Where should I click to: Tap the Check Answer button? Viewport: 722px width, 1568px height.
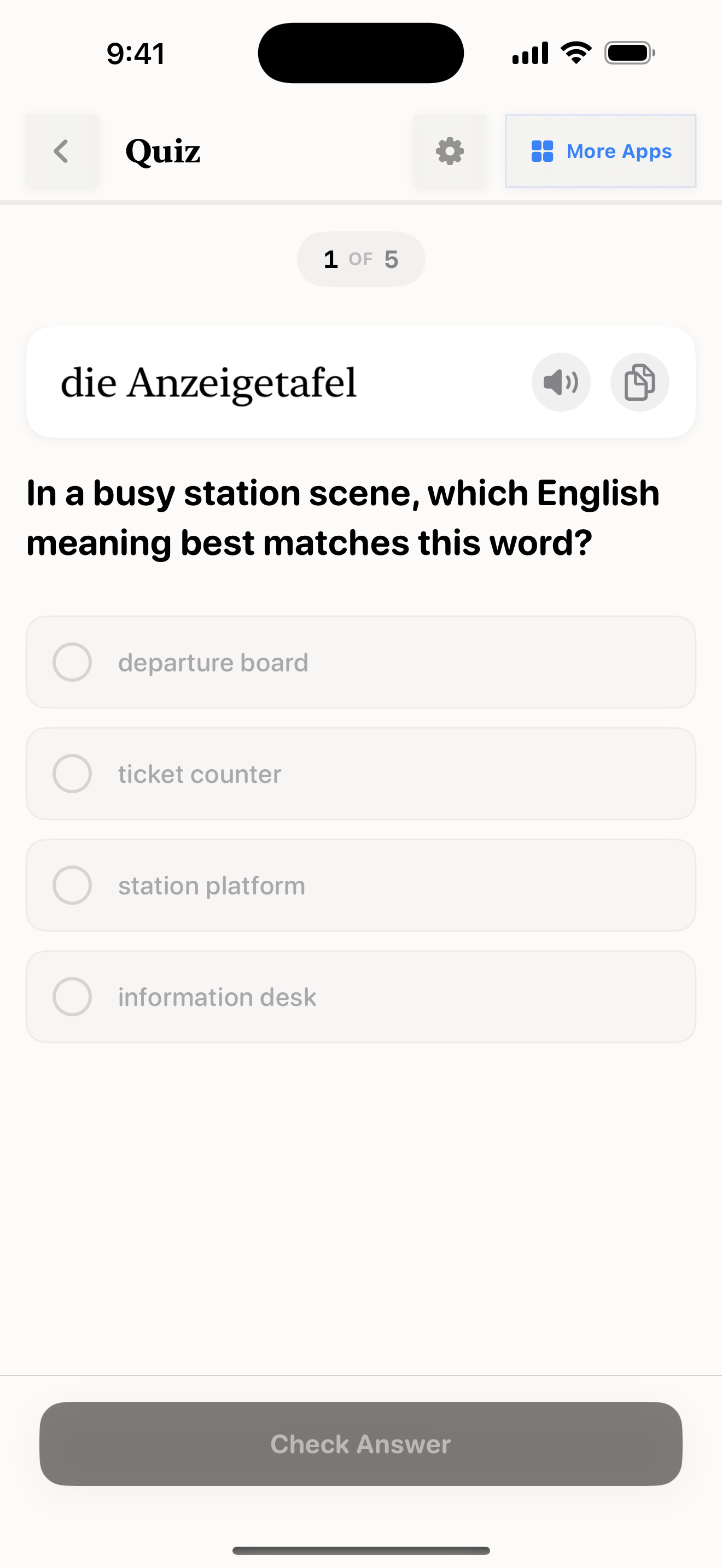coord(360,1444)
